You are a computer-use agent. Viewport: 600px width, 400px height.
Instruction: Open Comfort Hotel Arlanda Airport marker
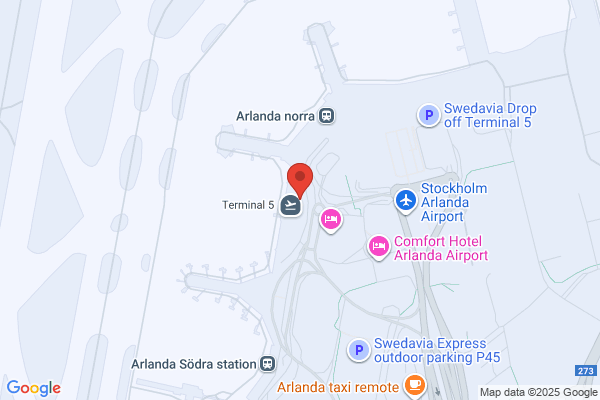(x=378, y=245)
